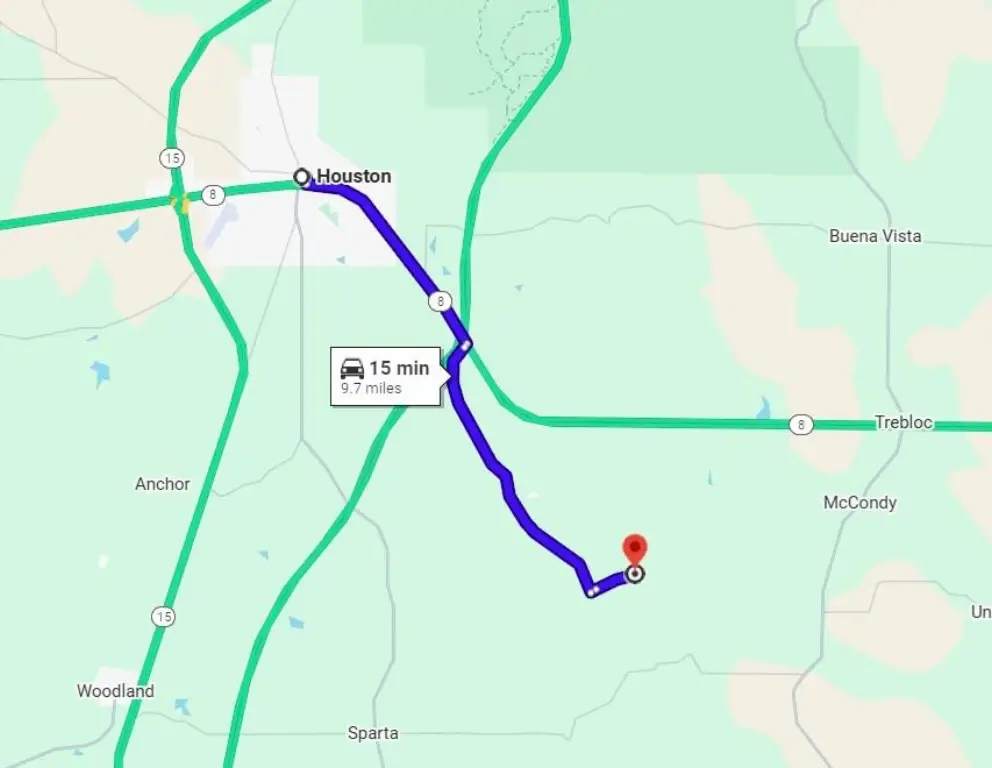The width and height of the screenshot is (992, 768).
Task: Open the McCondy place label
Action: (x=859, y=502)
